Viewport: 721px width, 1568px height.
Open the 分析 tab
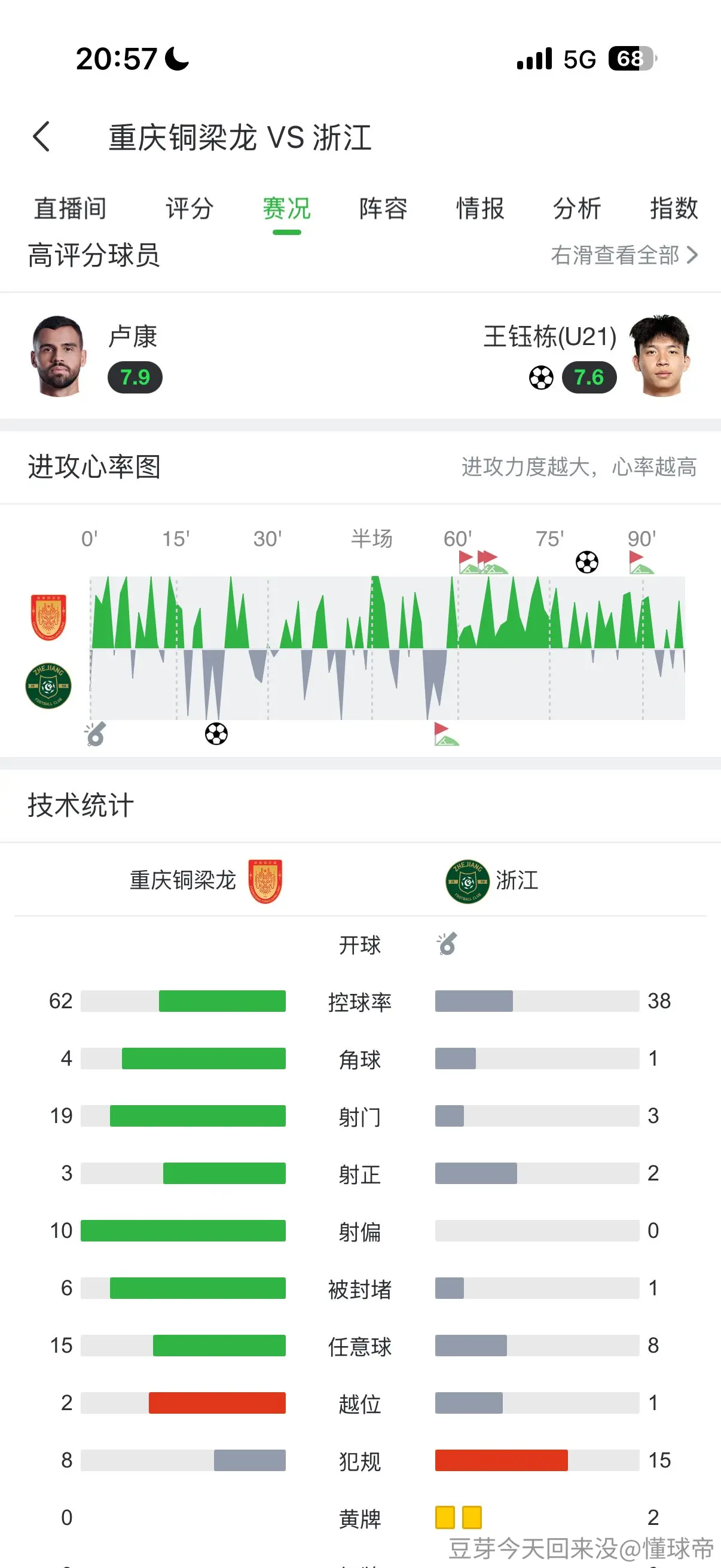click(x=577, y=208)
